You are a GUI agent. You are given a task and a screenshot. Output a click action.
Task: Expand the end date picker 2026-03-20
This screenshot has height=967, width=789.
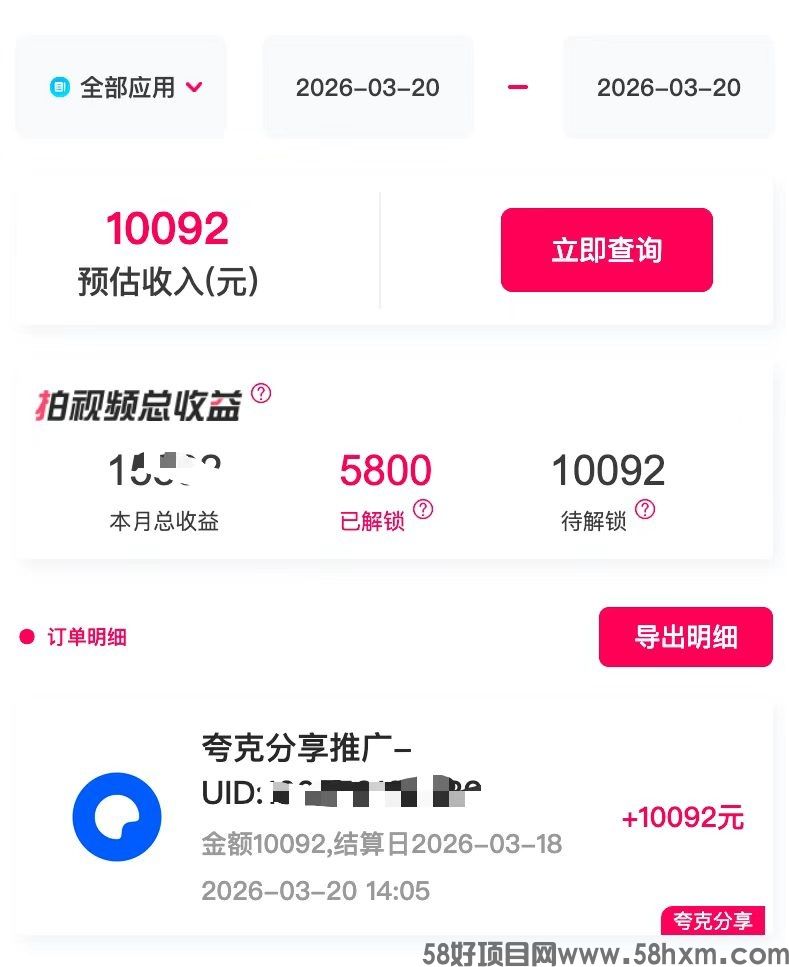coord(668,87)
